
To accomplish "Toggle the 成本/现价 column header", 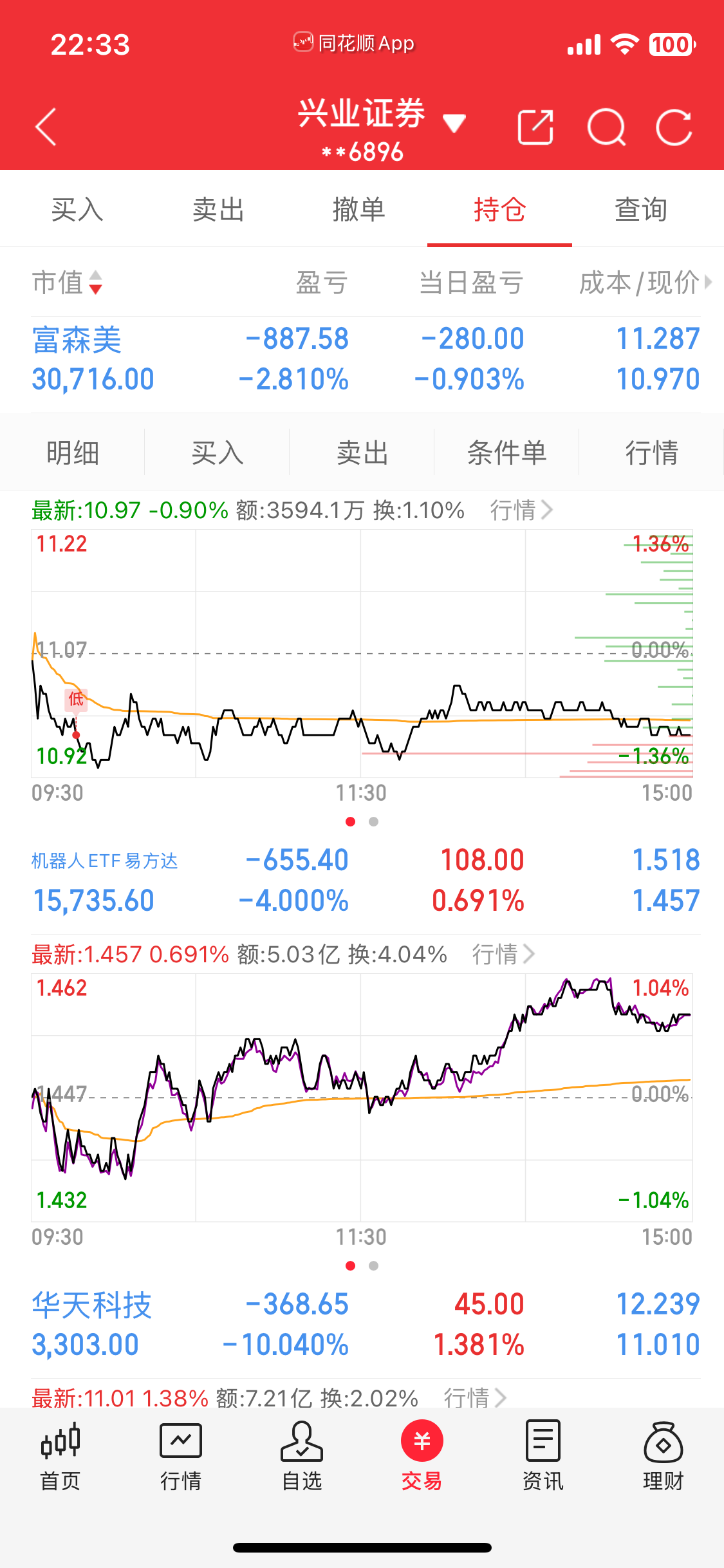I will [x=644, y=283].
